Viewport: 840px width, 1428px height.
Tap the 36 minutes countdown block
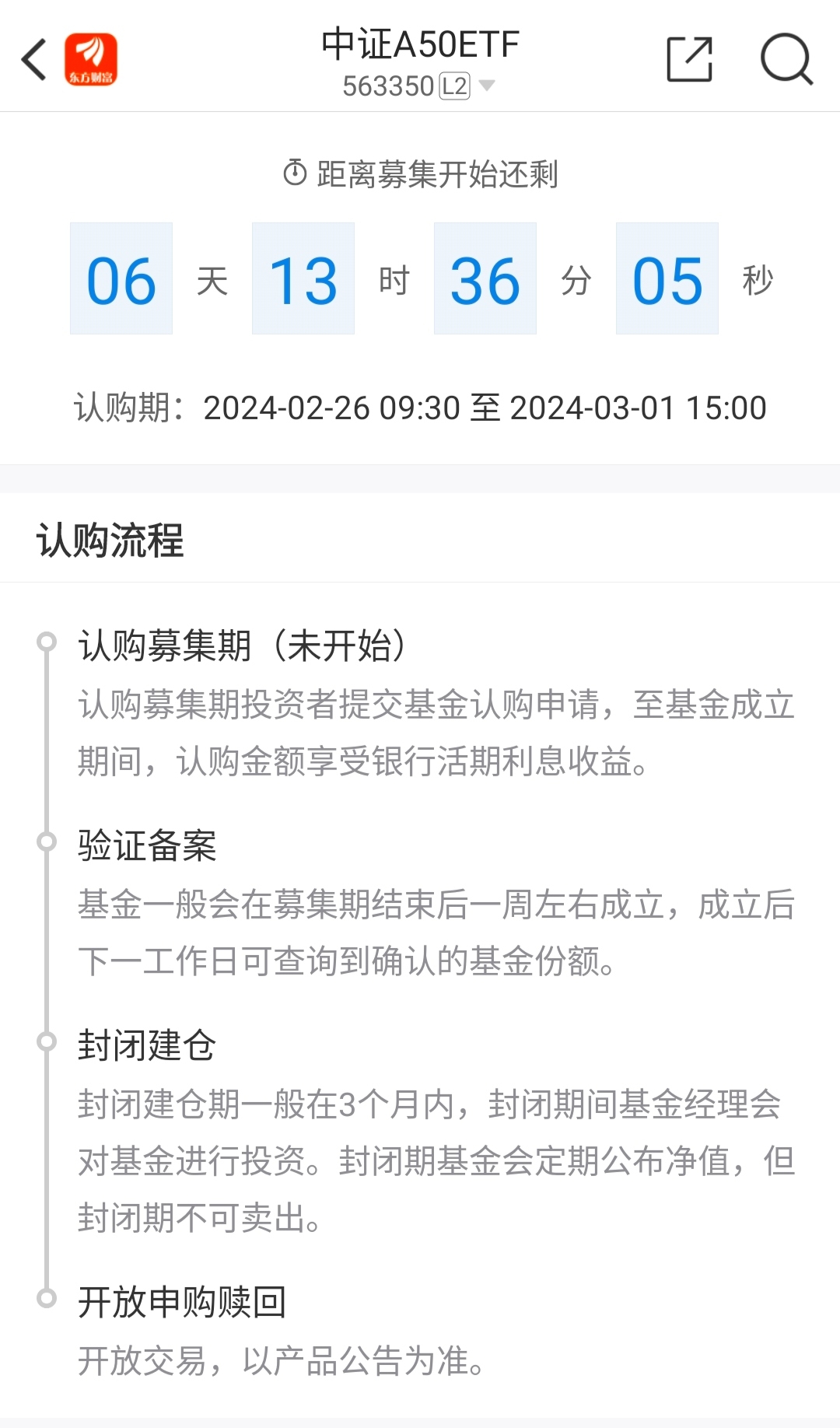coord(485,280)
